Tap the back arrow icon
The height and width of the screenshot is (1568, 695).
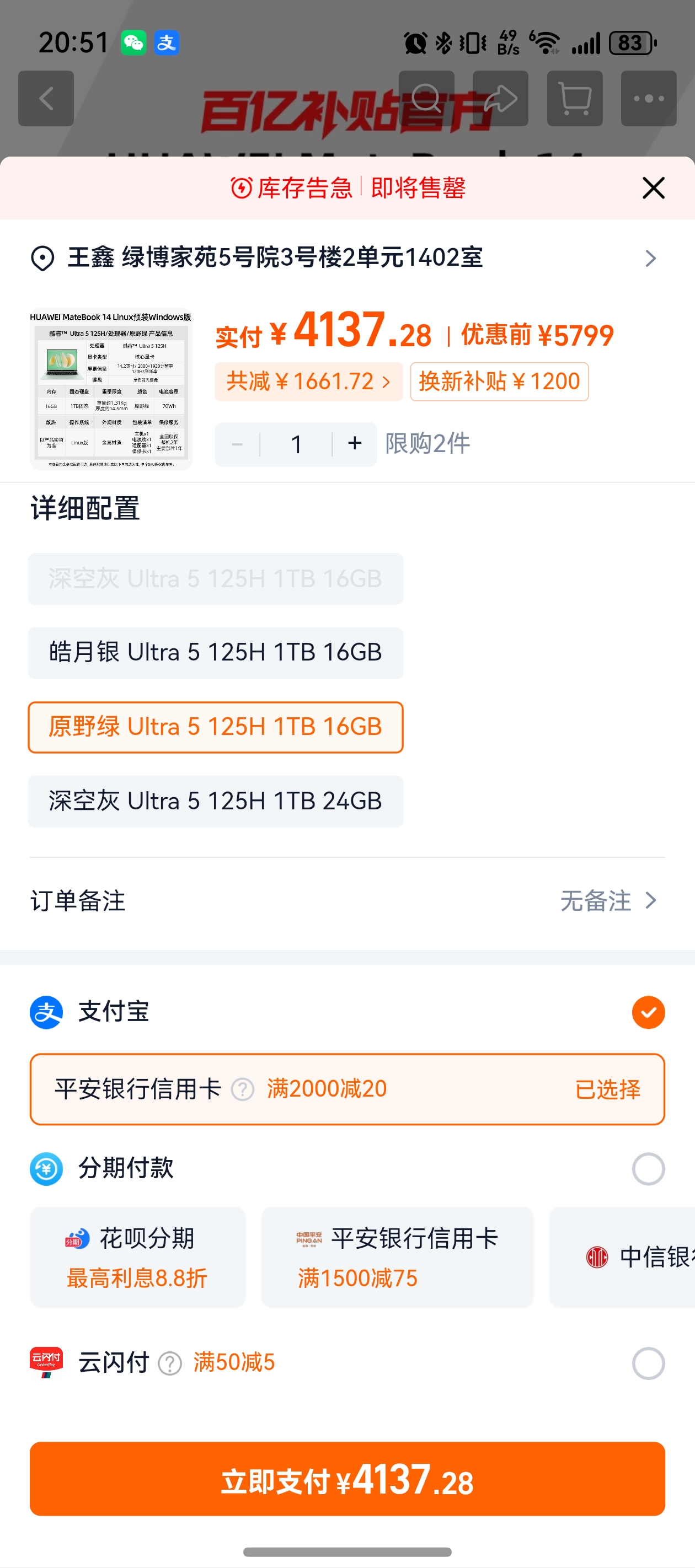tap(46, 99)
